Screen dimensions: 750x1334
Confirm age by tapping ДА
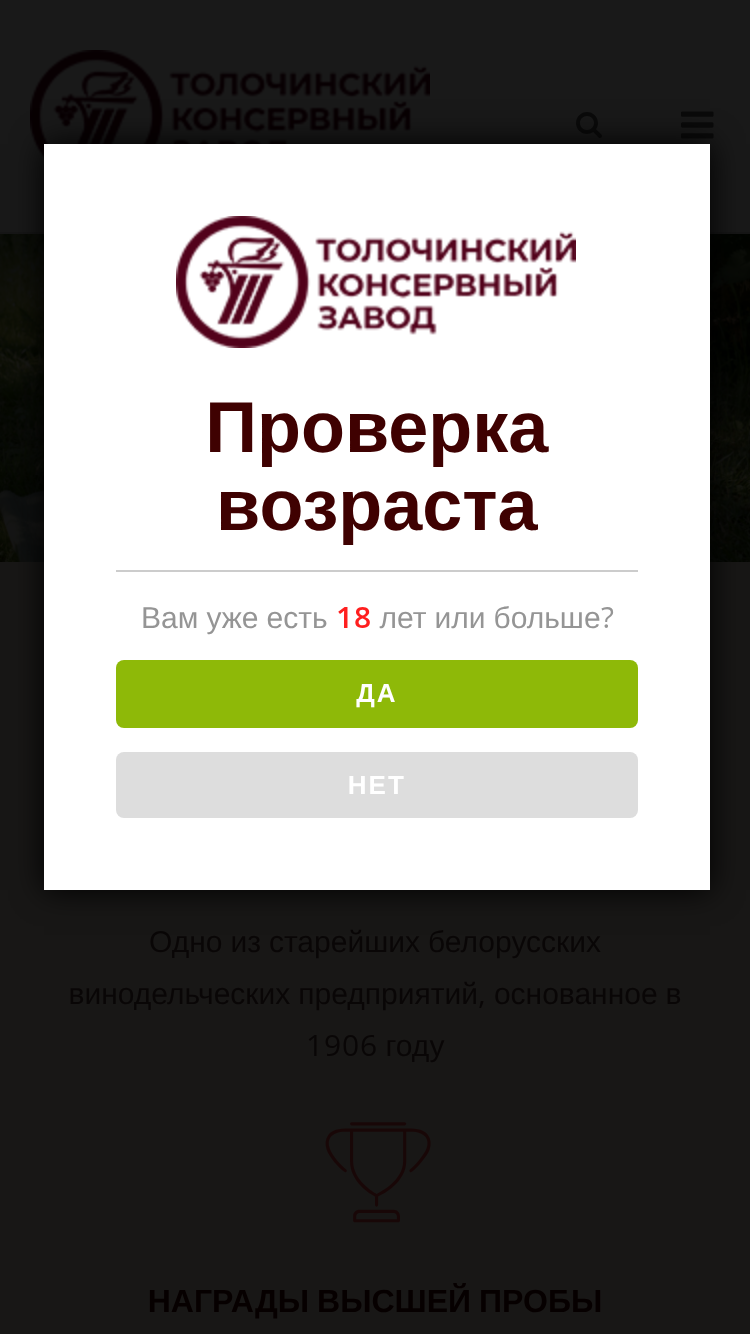coord(377,694)
